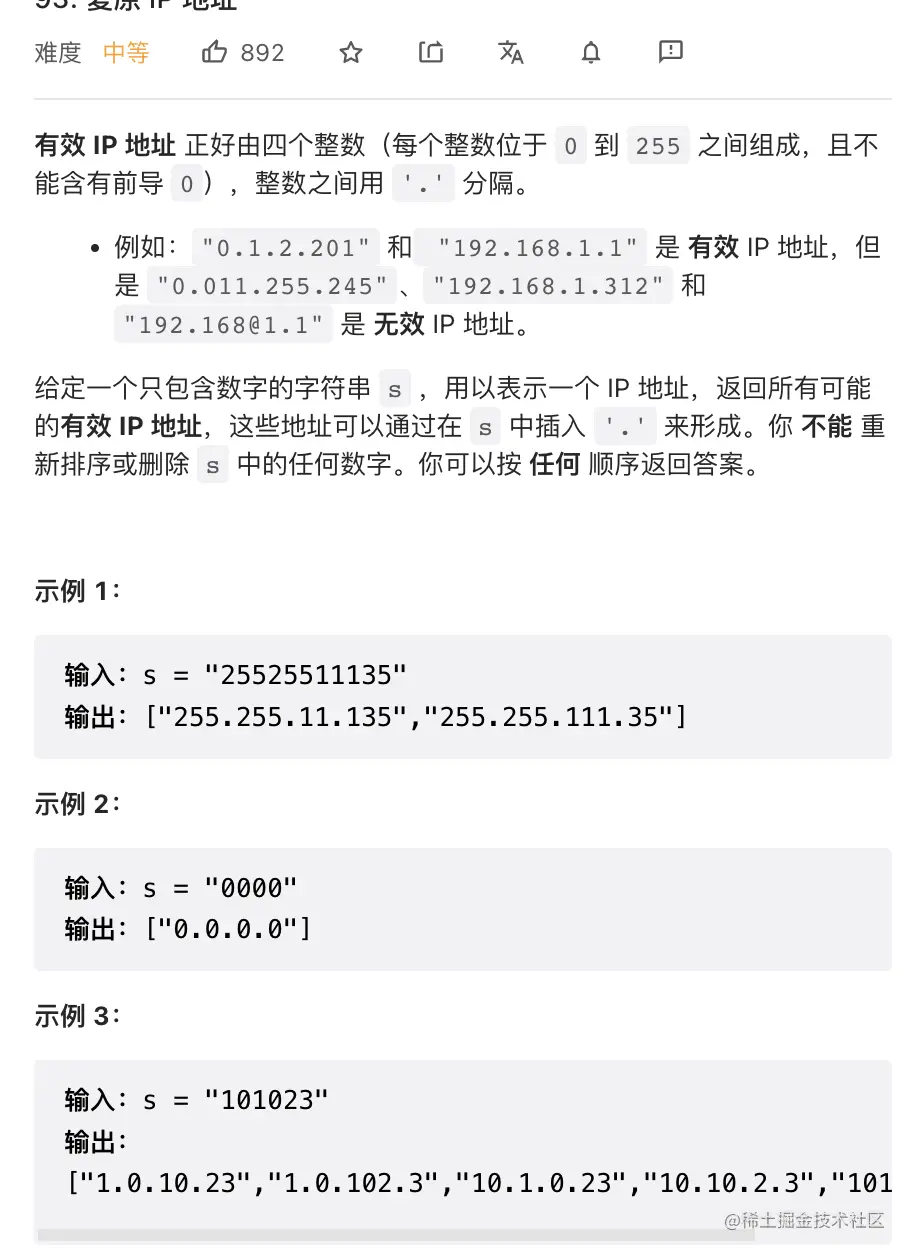Share this problem
This screenshot has width=914, height=1260.
(431, 52)
